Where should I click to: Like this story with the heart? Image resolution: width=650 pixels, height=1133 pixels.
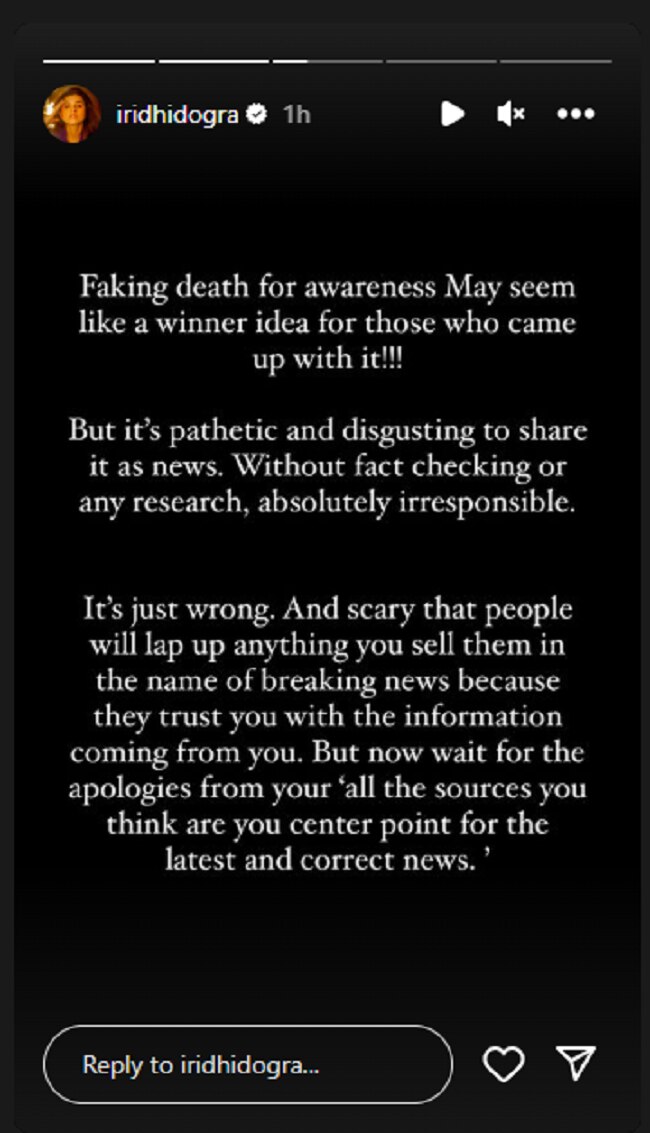click(503, 1065)
